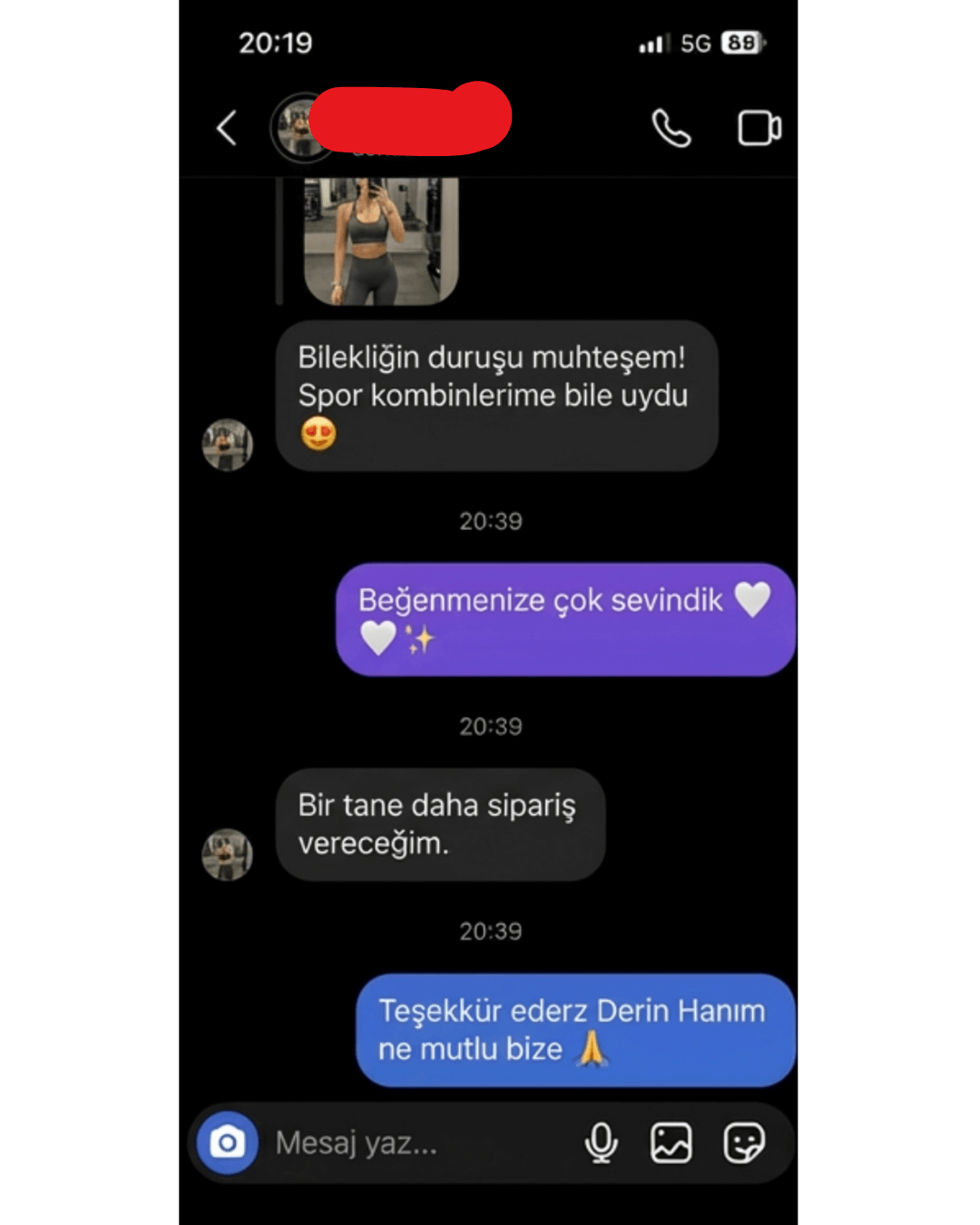Record a voice message with the microphone
Viewport: 980px width, 1225px height.
click(x=601, y=1142)
